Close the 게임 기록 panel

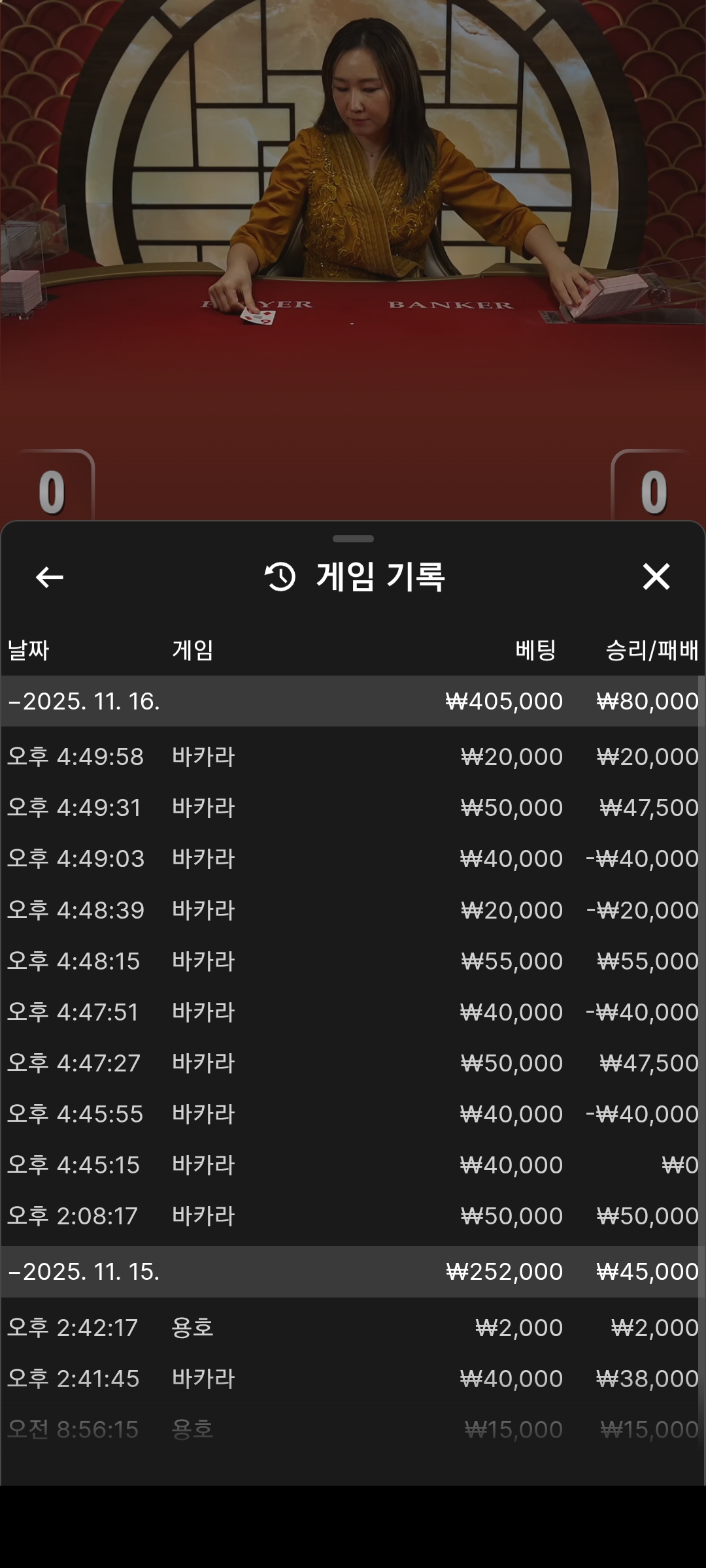click(x=656, y=577)
